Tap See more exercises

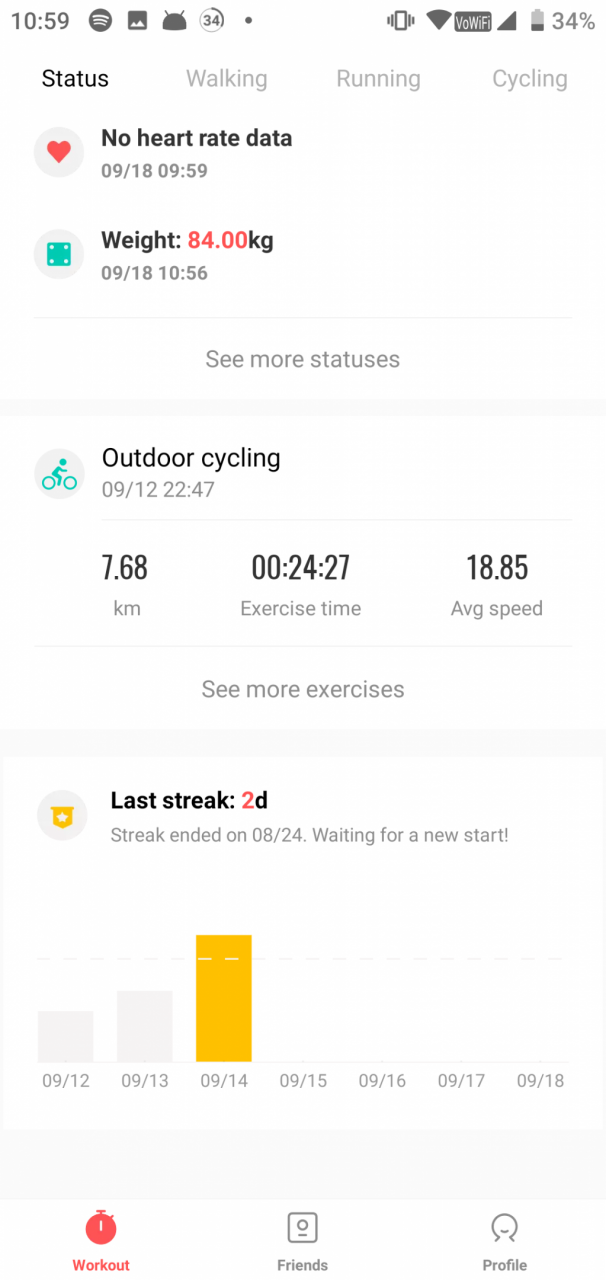[303, 689]
